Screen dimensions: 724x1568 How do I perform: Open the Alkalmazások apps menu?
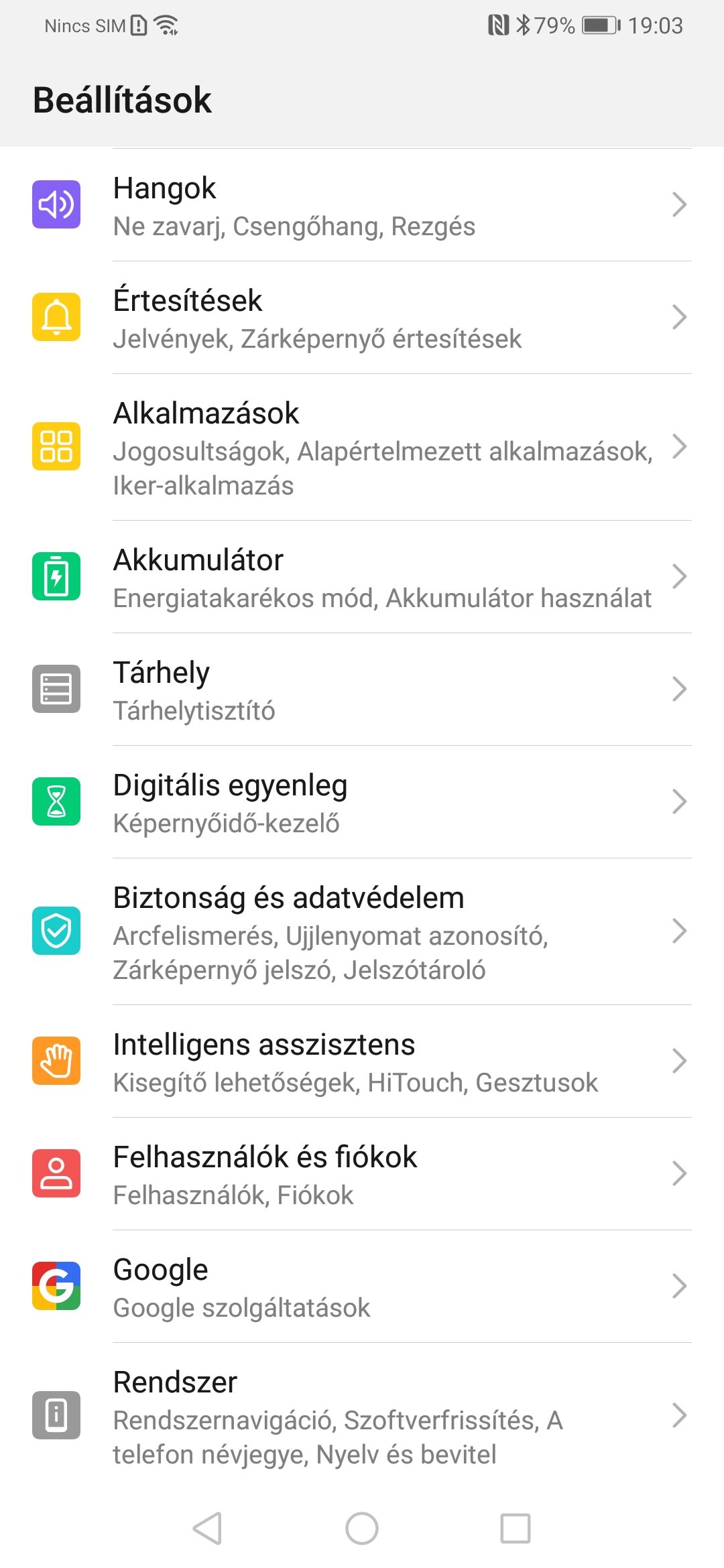(x=362, y=447)
